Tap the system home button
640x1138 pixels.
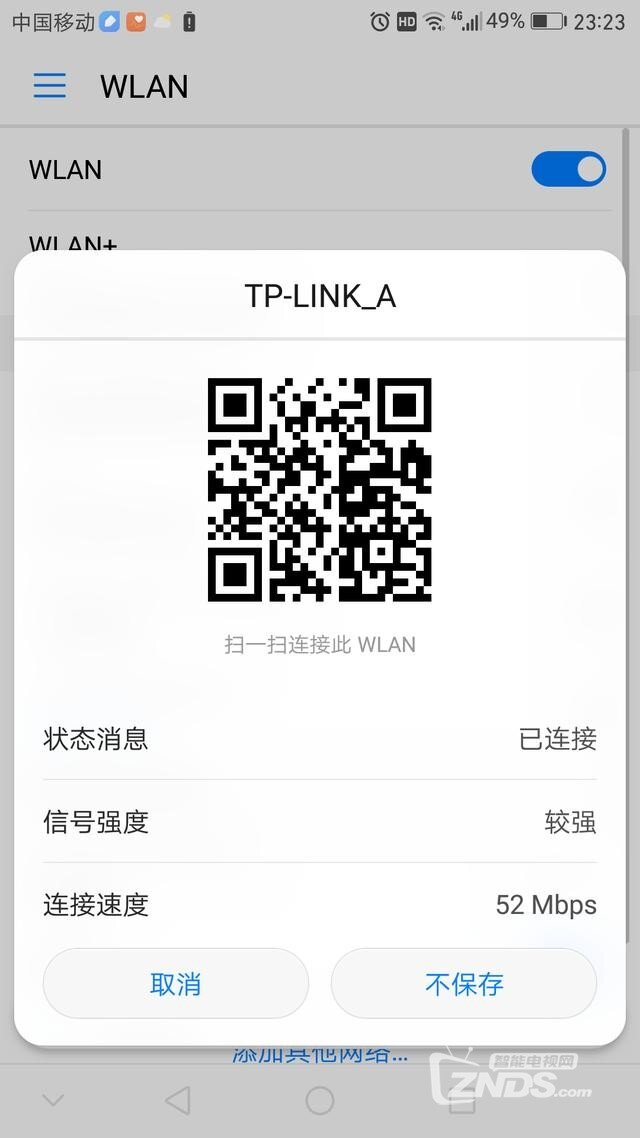(320, 1100)
